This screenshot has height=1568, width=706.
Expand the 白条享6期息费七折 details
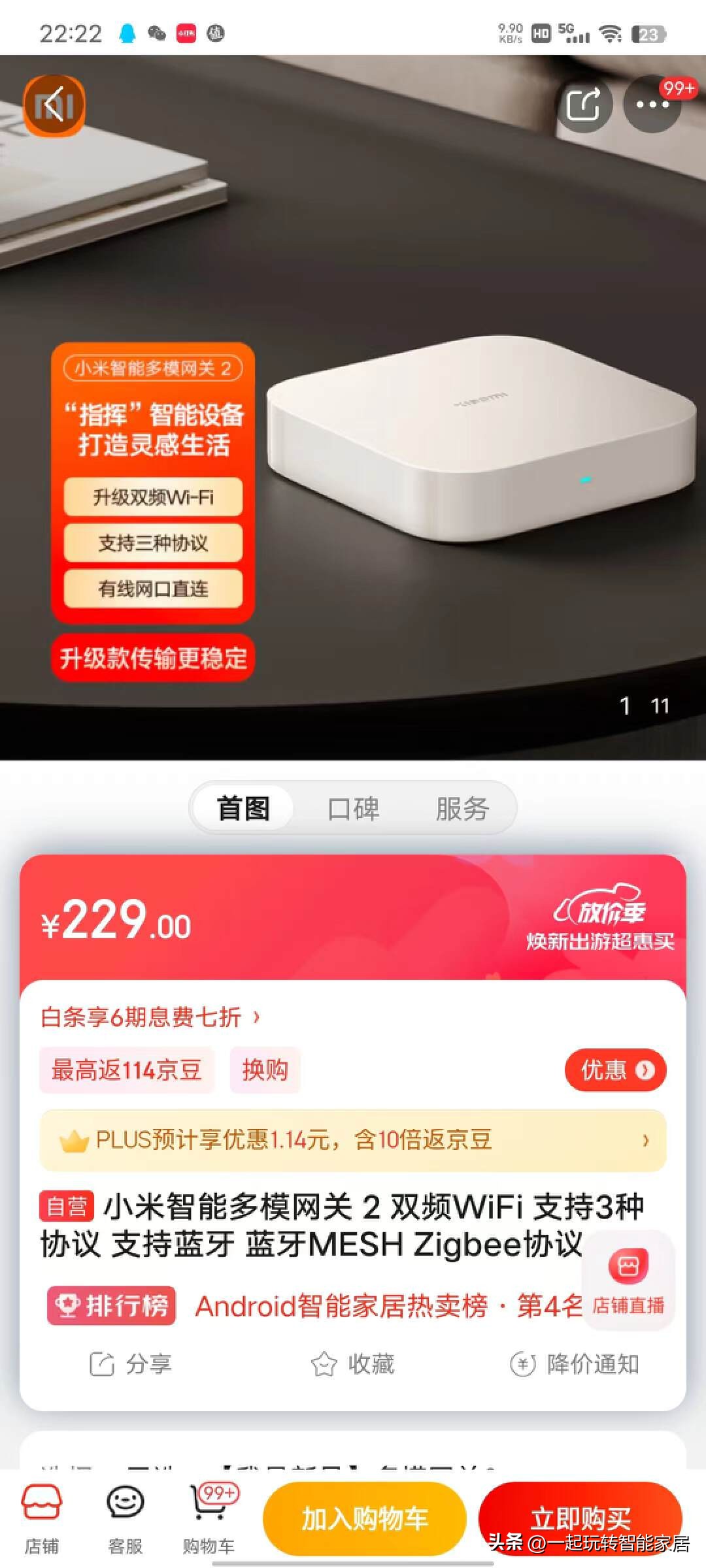tap(149, 1017)
